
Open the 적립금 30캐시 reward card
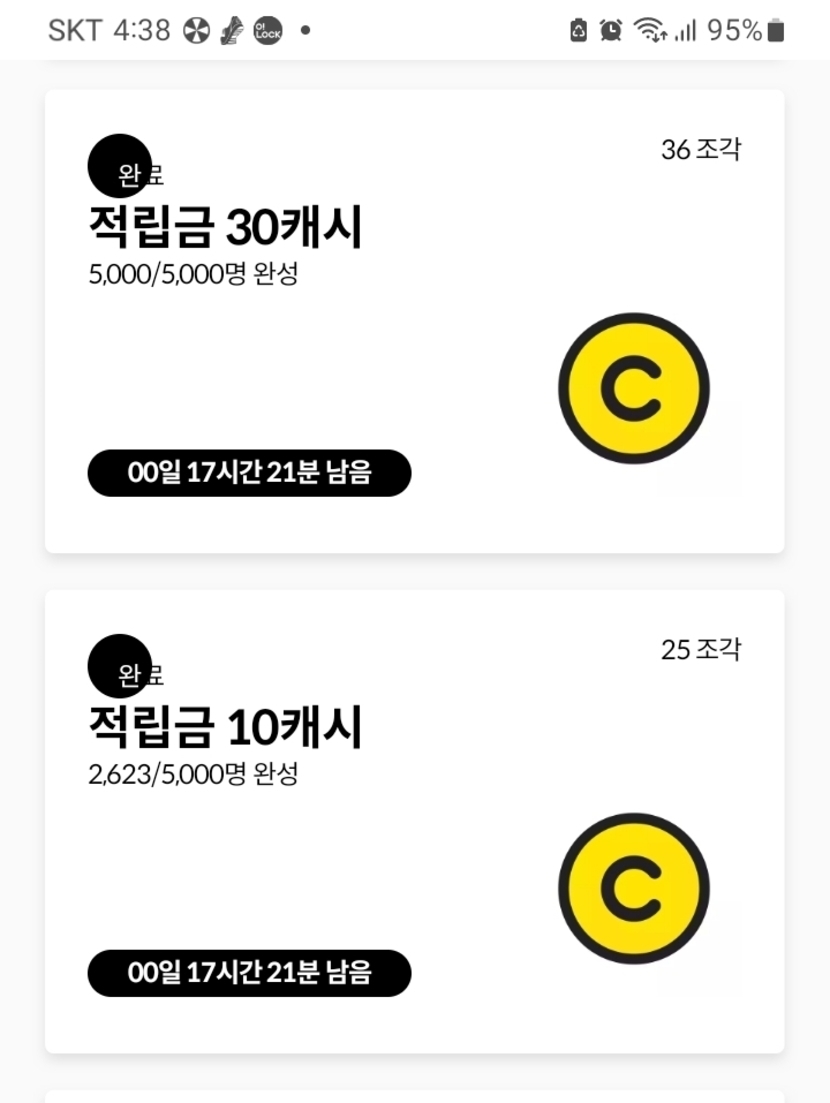pyautogui.click(x=414, y=321)
